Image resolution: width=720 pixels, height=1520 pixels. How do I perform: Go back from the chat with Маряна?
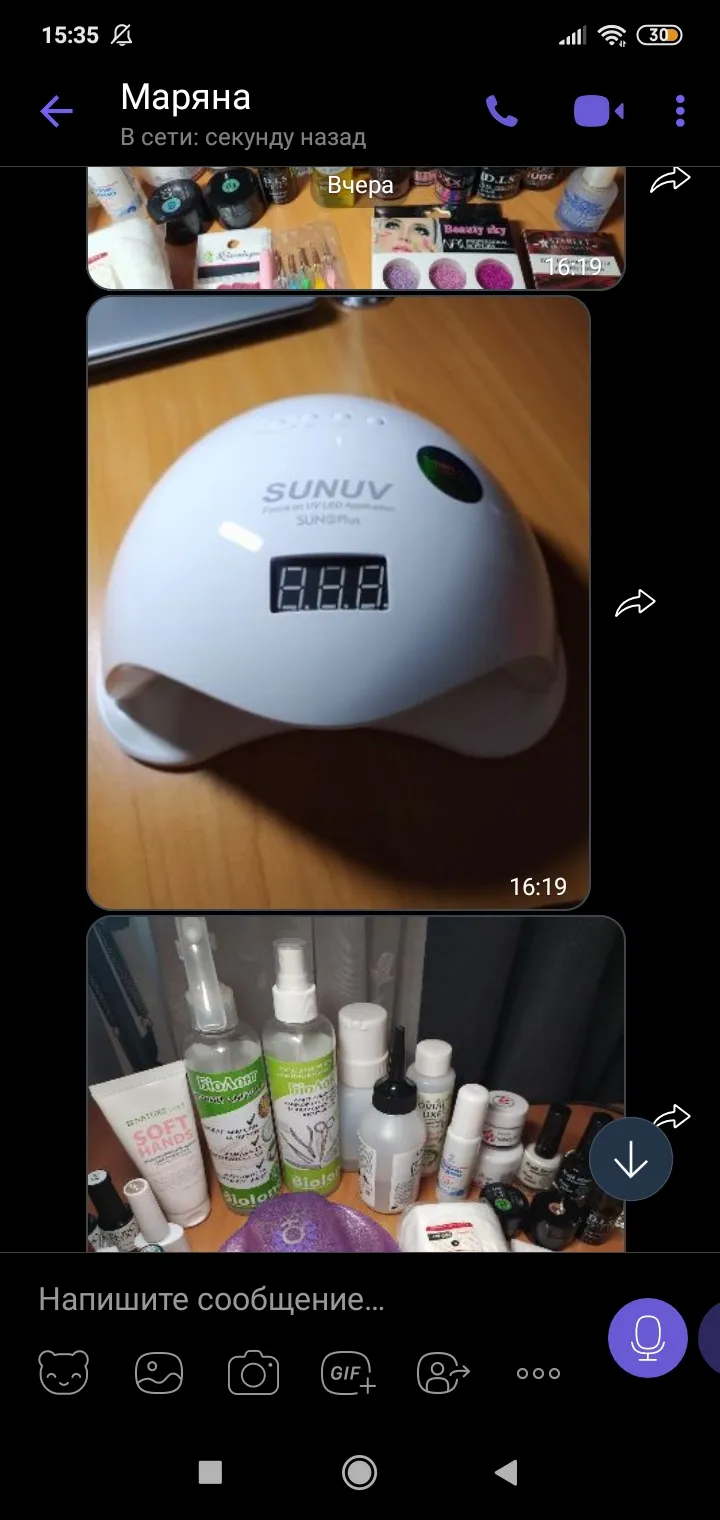point(56,111)
